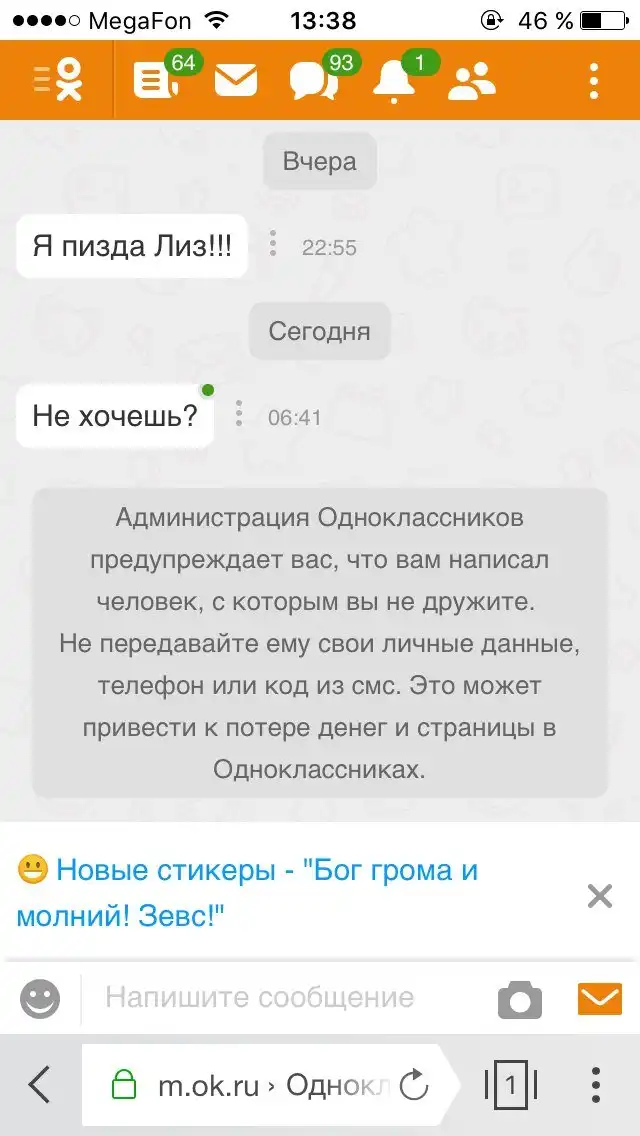
Task: Tap the message input field
Action: pyautogui.click(x=285, y=997)
